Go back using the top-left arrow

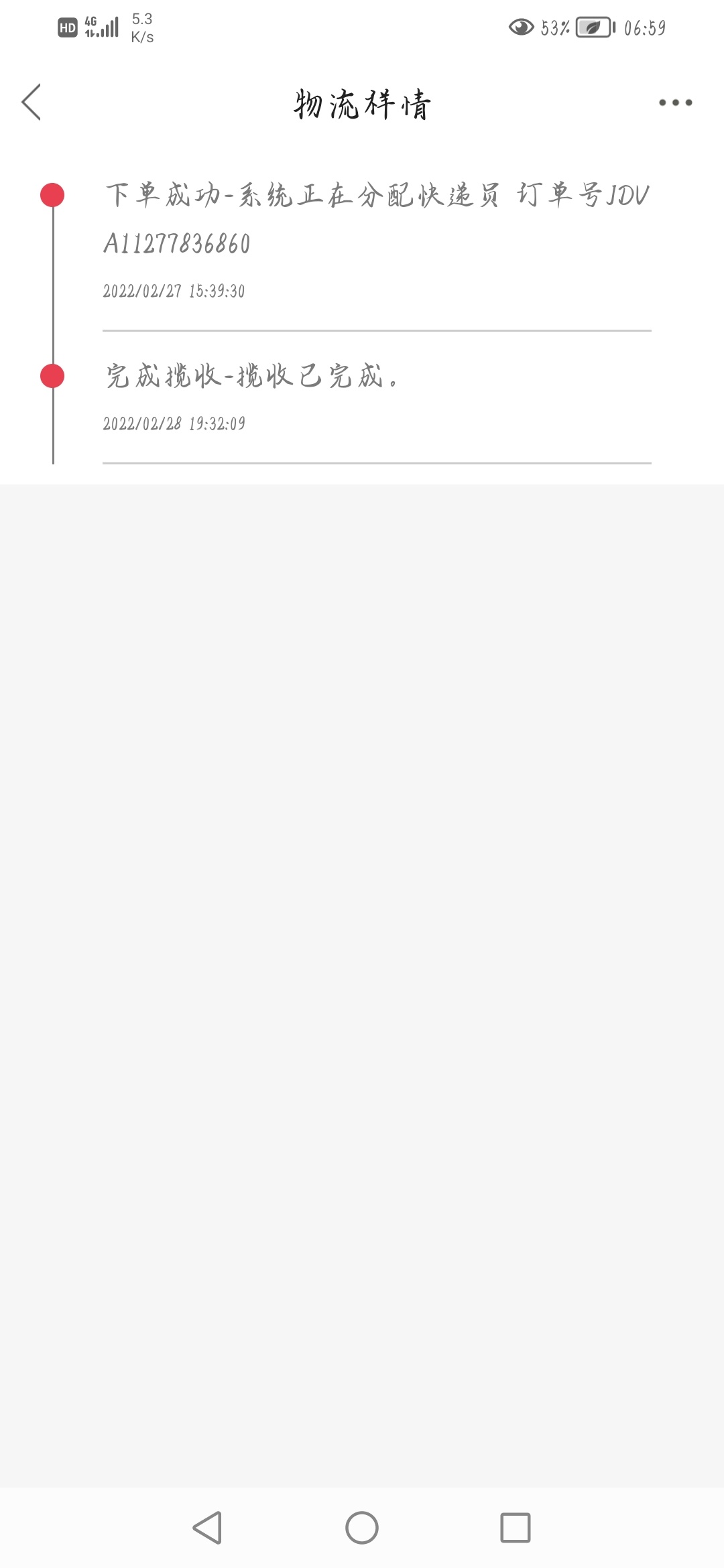click(x=32, y=103)
